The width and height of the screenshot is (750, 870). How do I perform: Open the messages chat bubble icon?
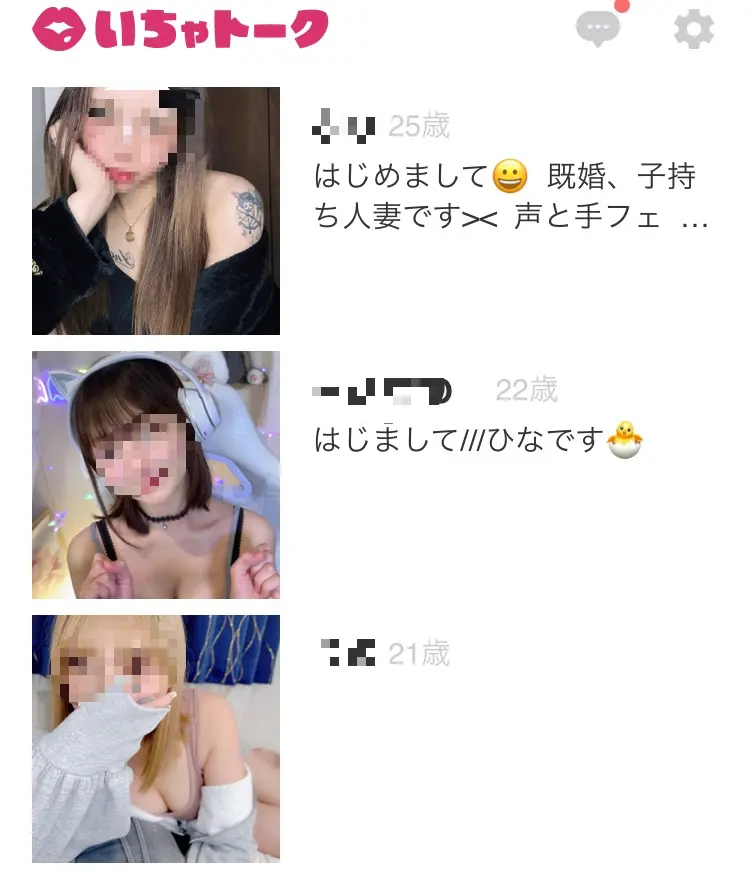[x=598, y=30]
